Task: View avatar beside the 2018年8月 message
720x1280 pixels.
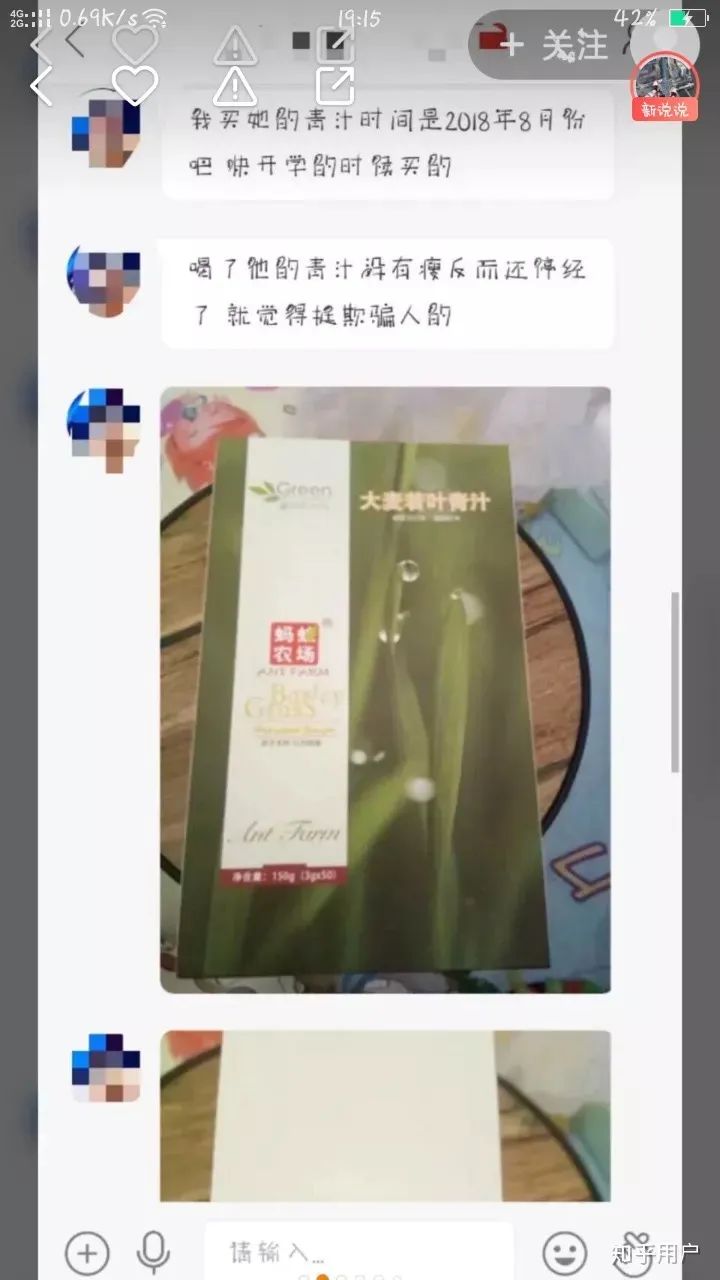Action: (x=106, y=133)
